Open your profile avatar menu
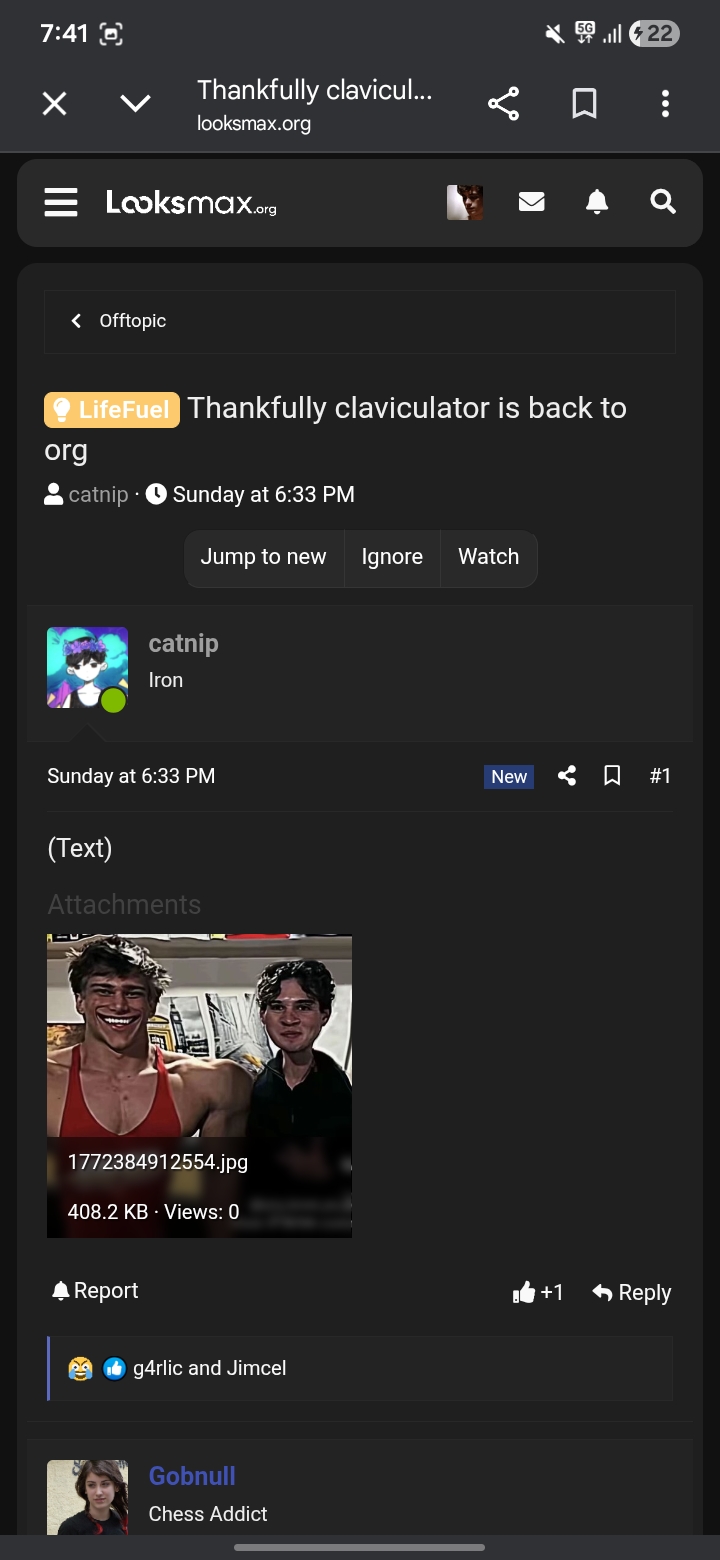Viewport: 720px width, 1560px height. [465, 203]
